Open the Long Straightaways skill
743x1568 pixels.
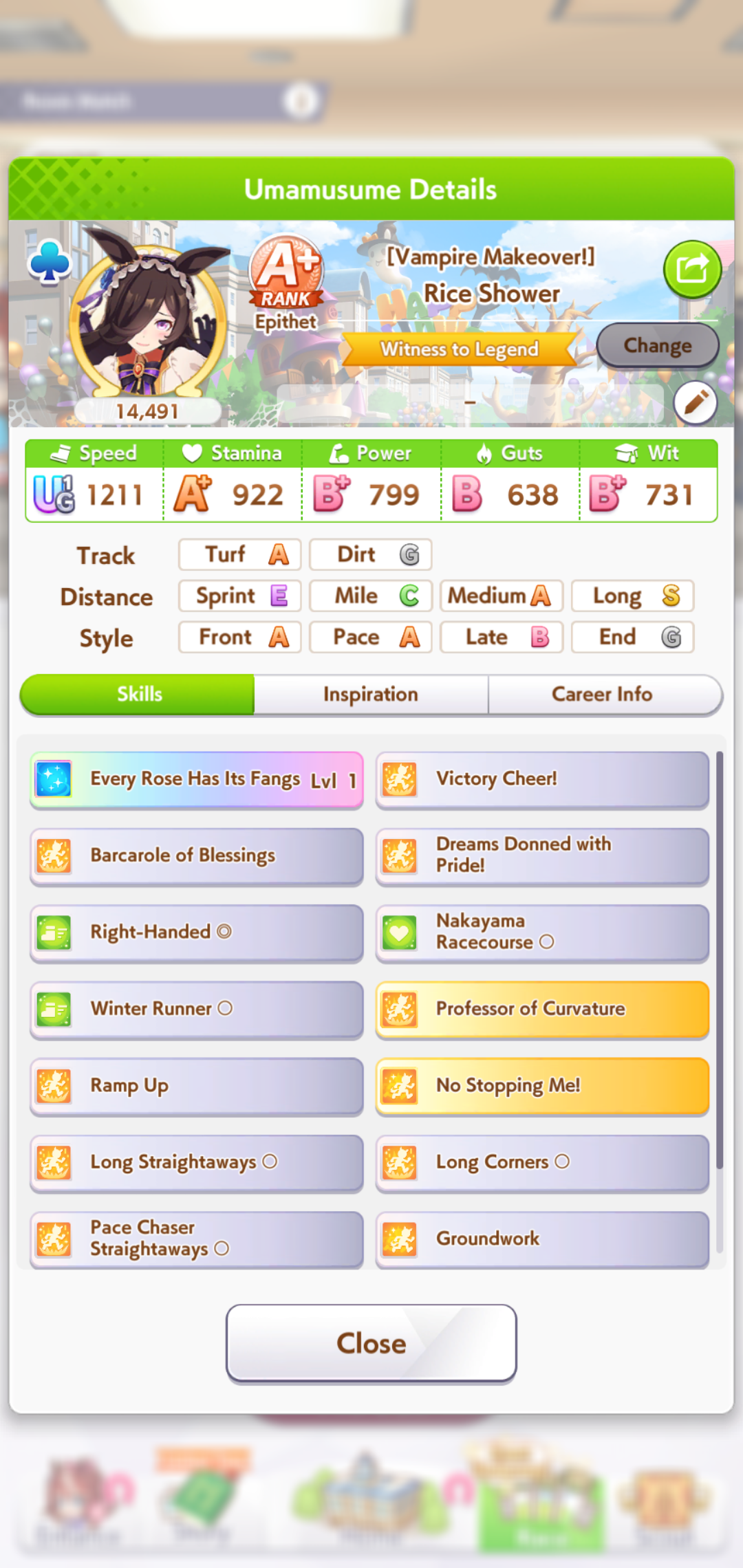[197, 1163]
